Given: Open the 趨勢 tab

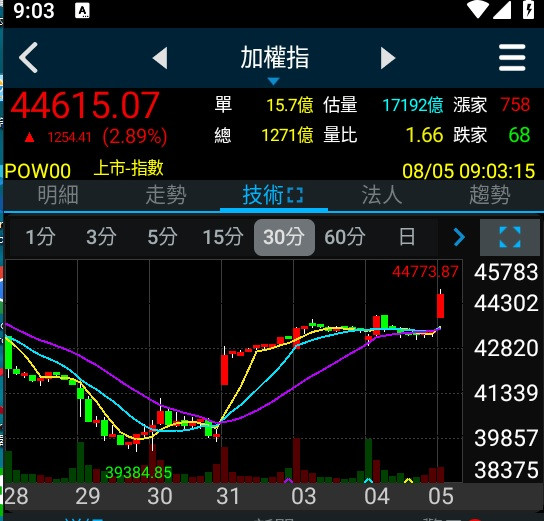Looking at the screenshot, I should click(x=490, y=195).
